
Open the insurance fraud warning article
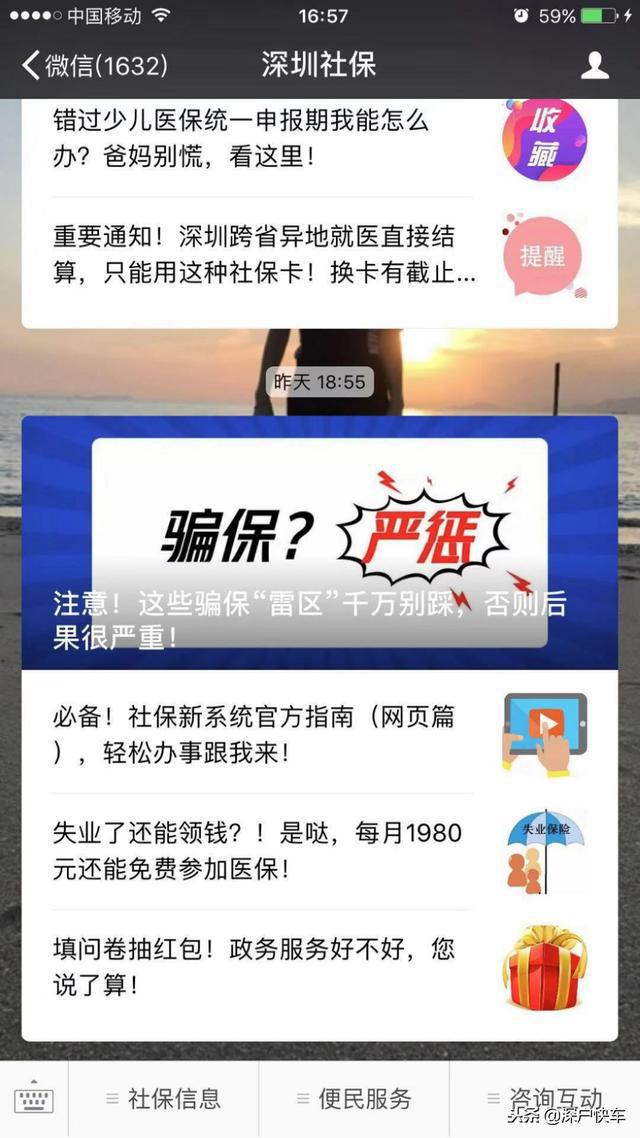click(320, 542)
